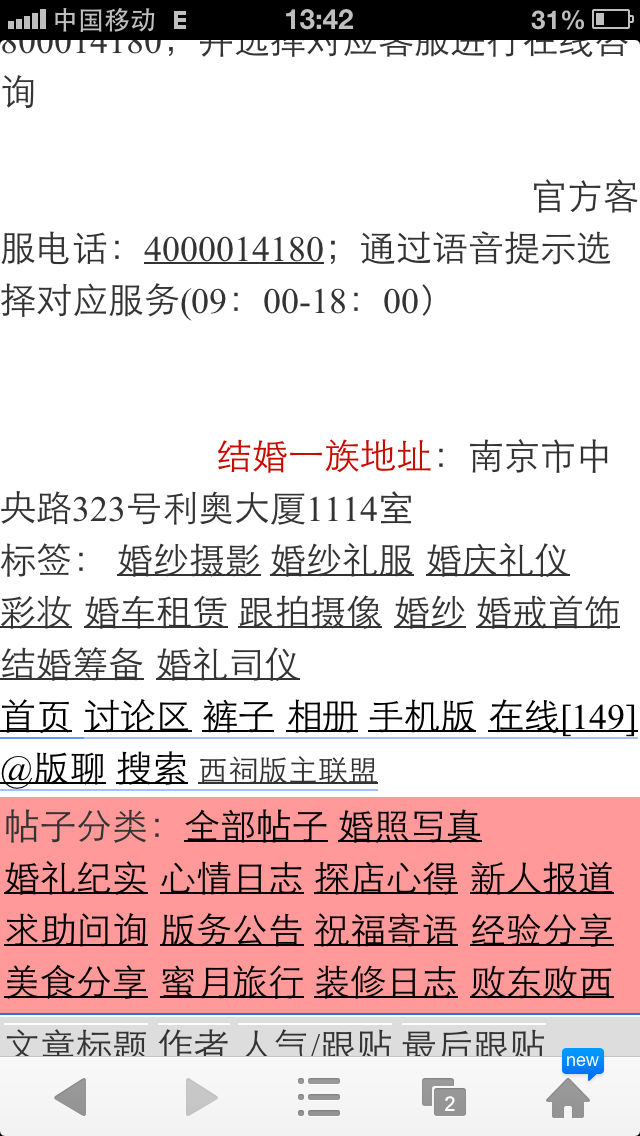Screen dimensions: 640x1136
Task: Go to the browser home page
Action: coord(567,1098)
